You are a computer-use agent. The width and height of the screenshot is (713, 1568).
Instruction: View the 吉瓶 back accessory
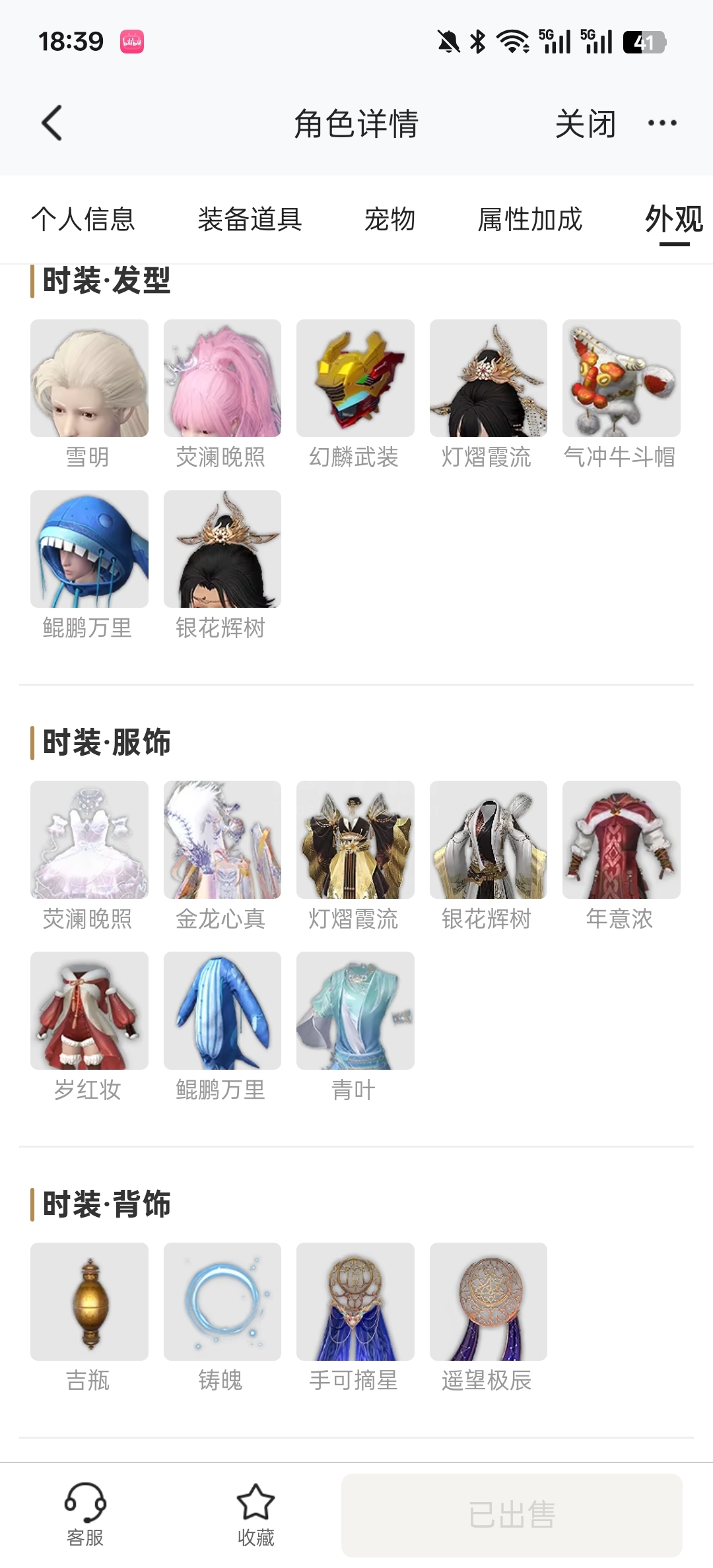point(89,1301)
